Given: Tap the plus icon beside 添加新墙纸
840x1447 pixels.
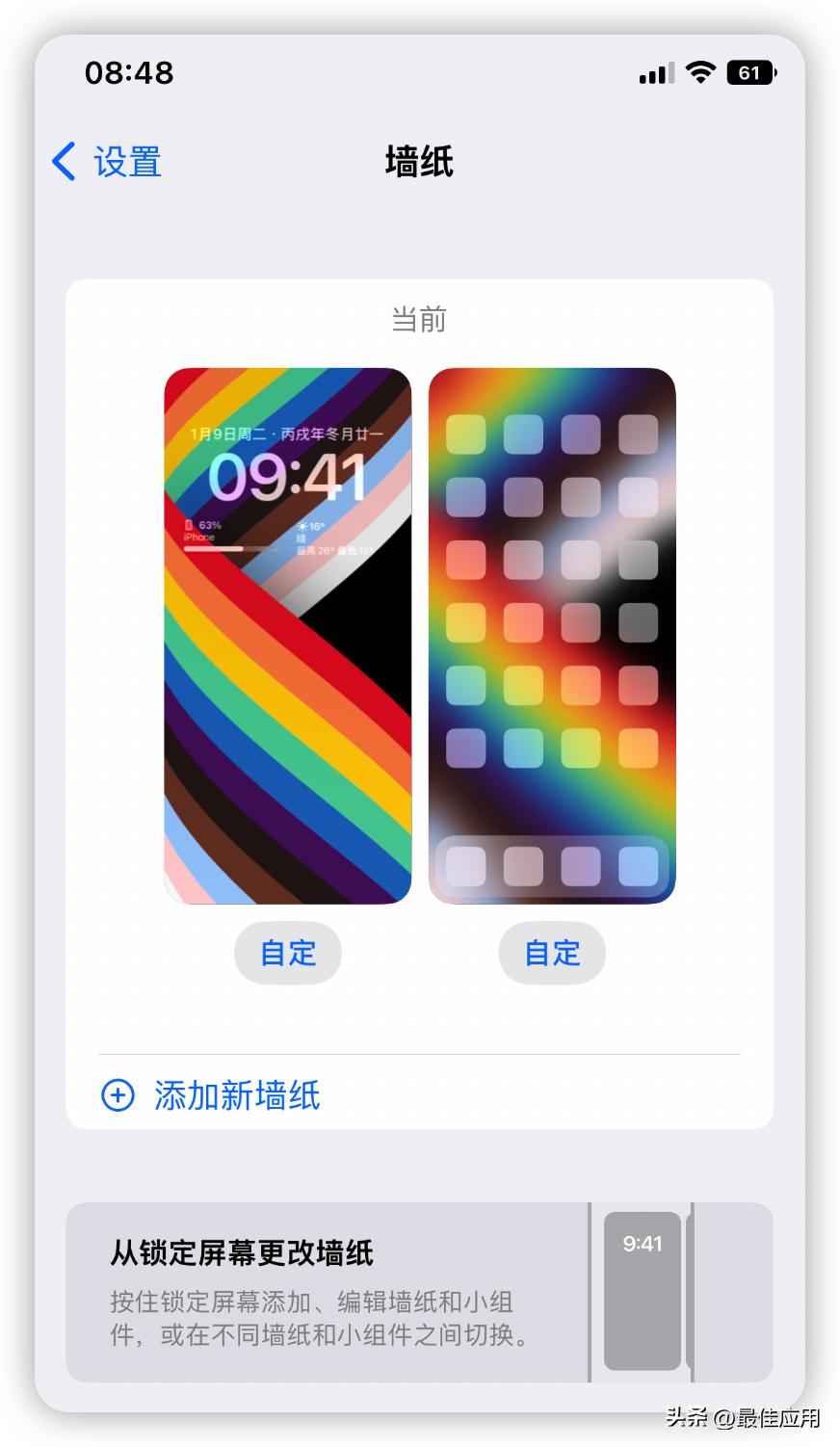Looking at the screenshot, I should tap(118, 1096).
